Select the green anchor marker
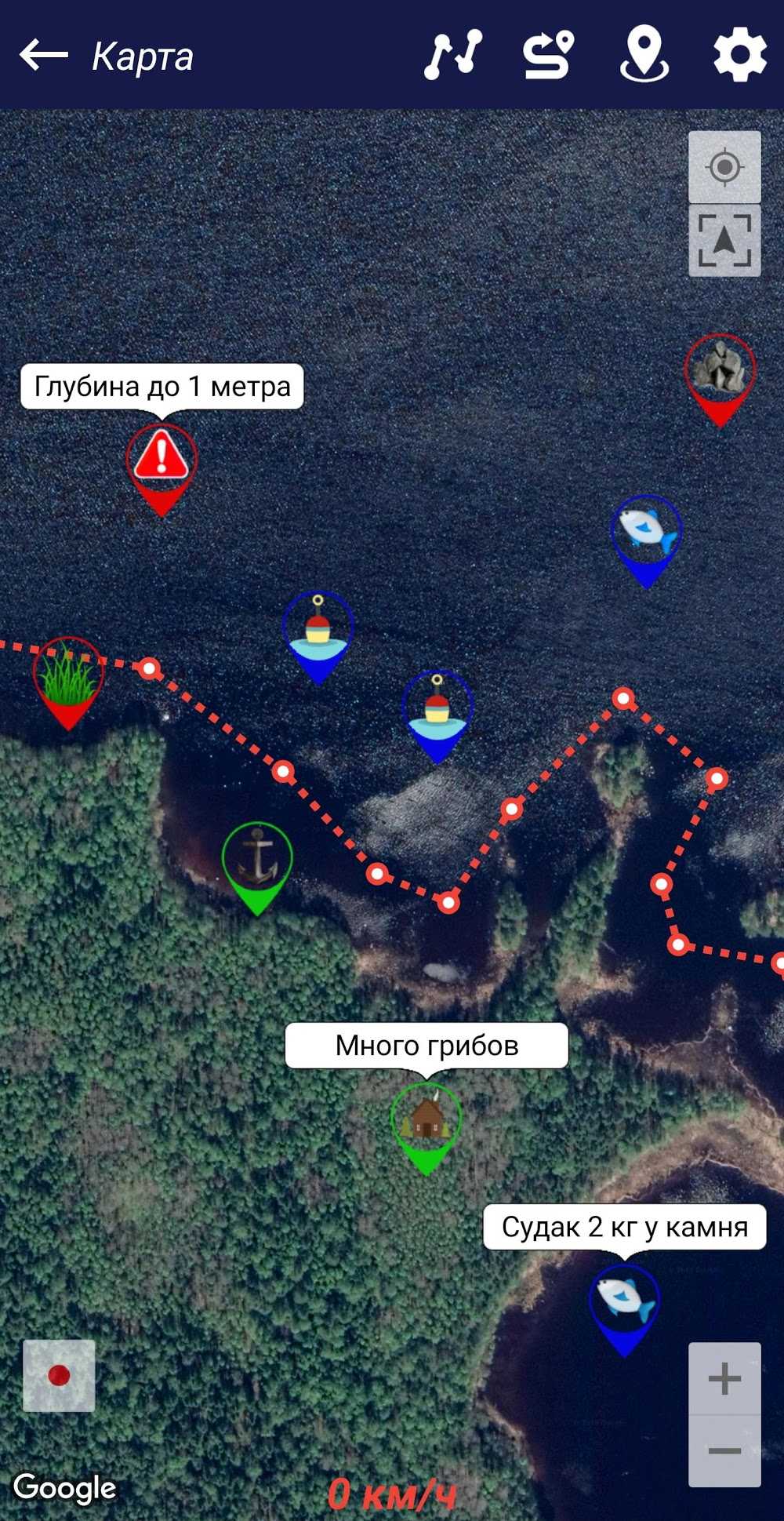 coord(257,860)
